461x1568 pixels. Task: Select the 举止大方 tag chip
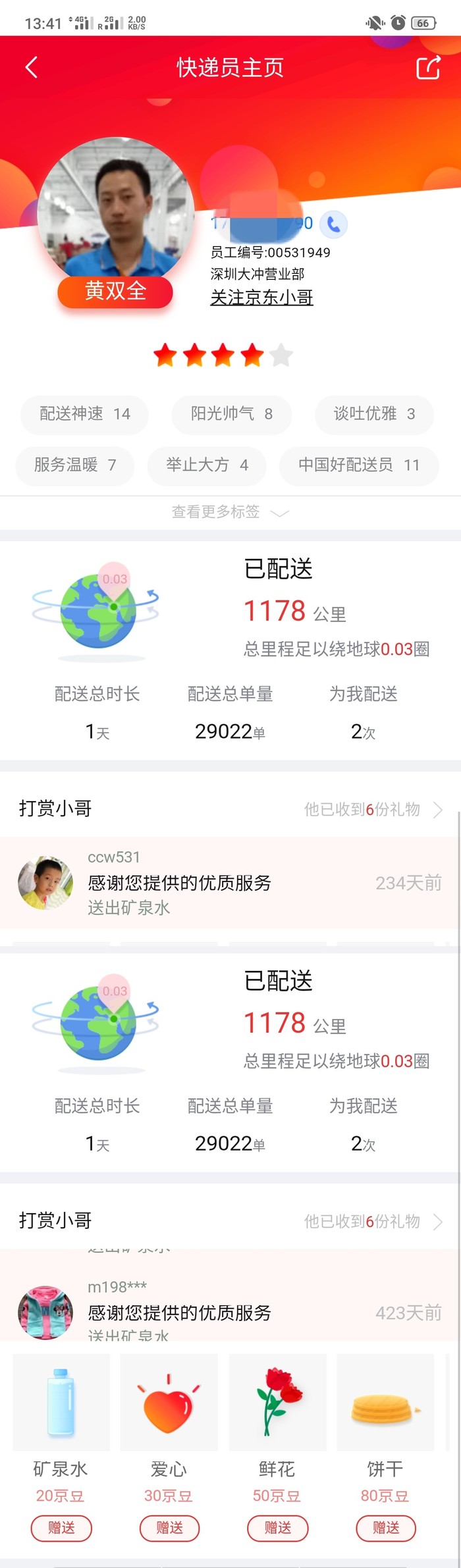point(207,465)
